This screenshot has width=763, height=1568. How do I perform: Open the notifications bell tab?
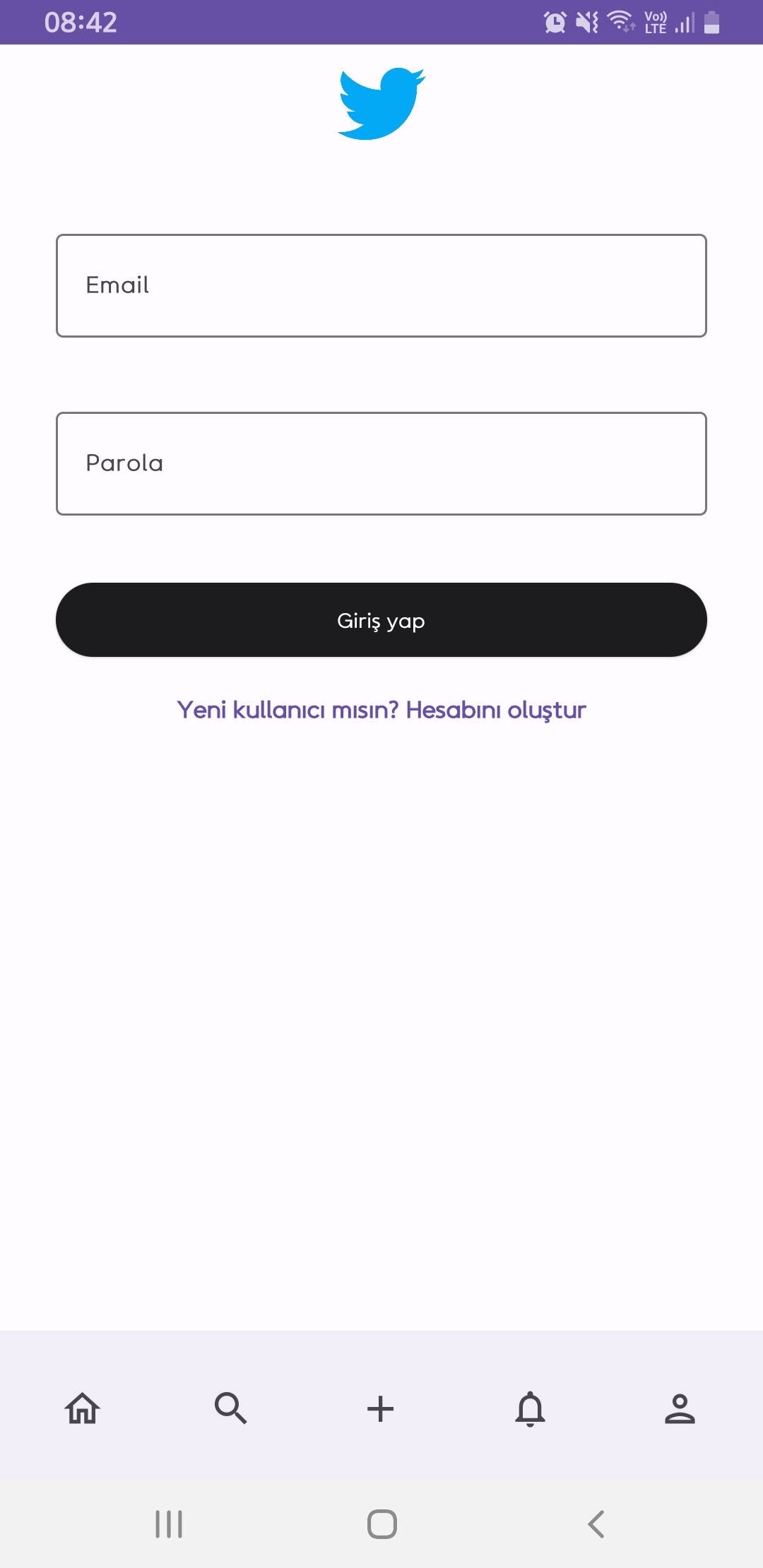(x=530, y=1408)
